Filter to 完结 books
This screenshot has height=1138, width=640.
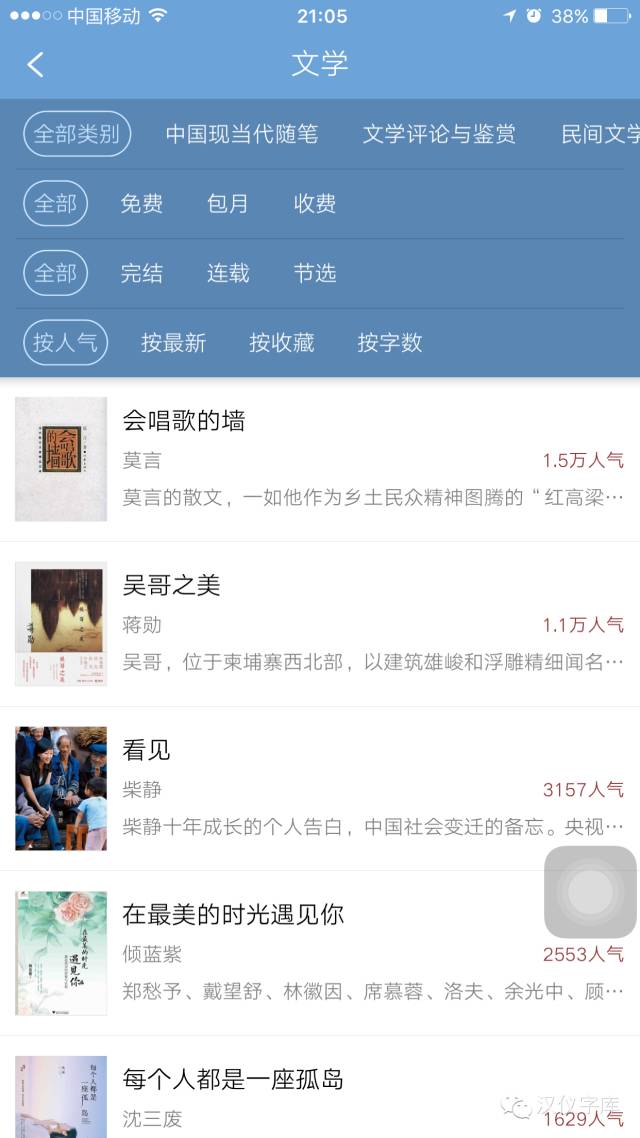tap(142, 273)
